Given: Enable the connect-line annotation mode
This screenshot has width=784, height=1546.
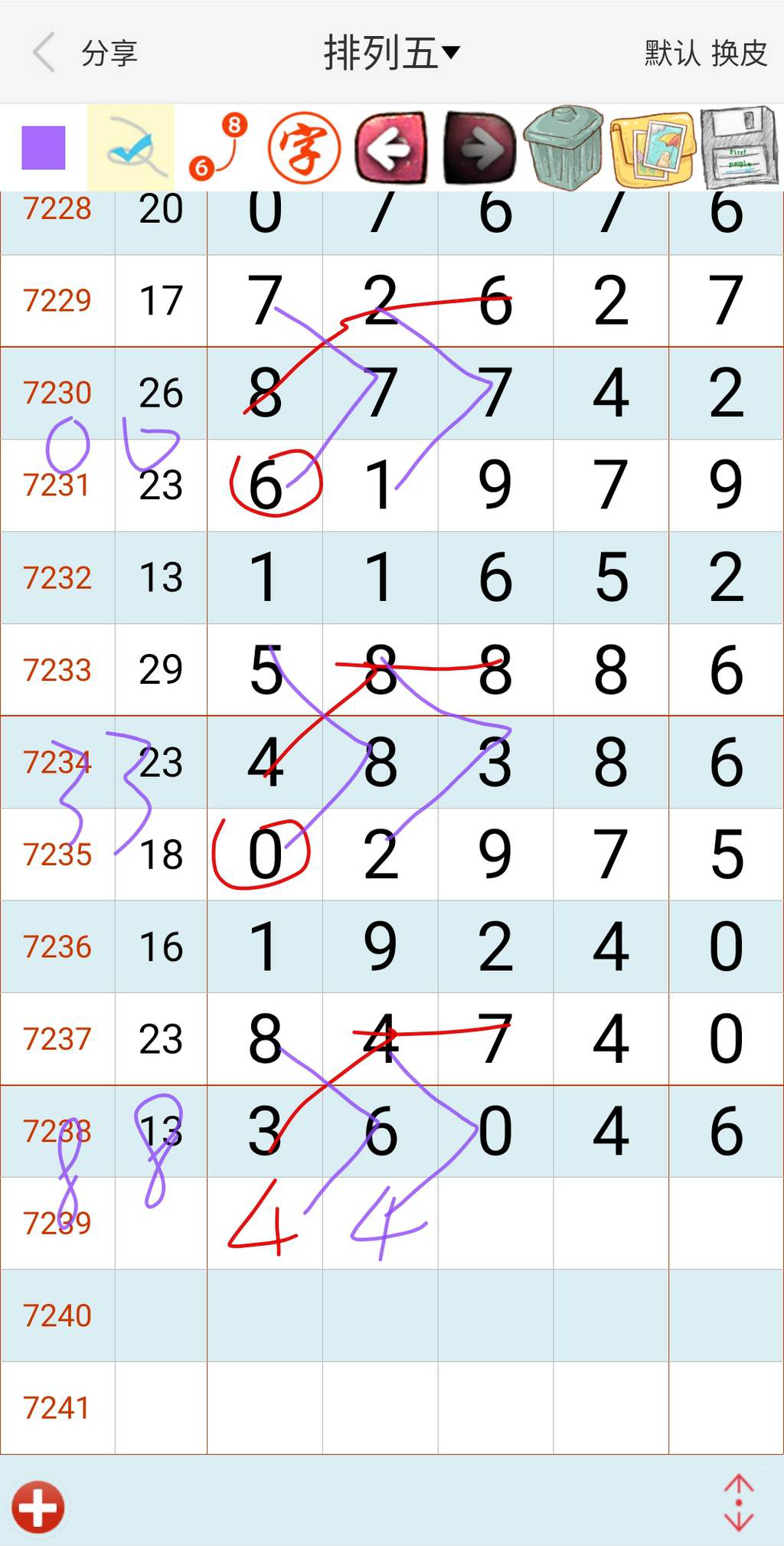Looking at the screenshot, I should click(x=216, y=145).
